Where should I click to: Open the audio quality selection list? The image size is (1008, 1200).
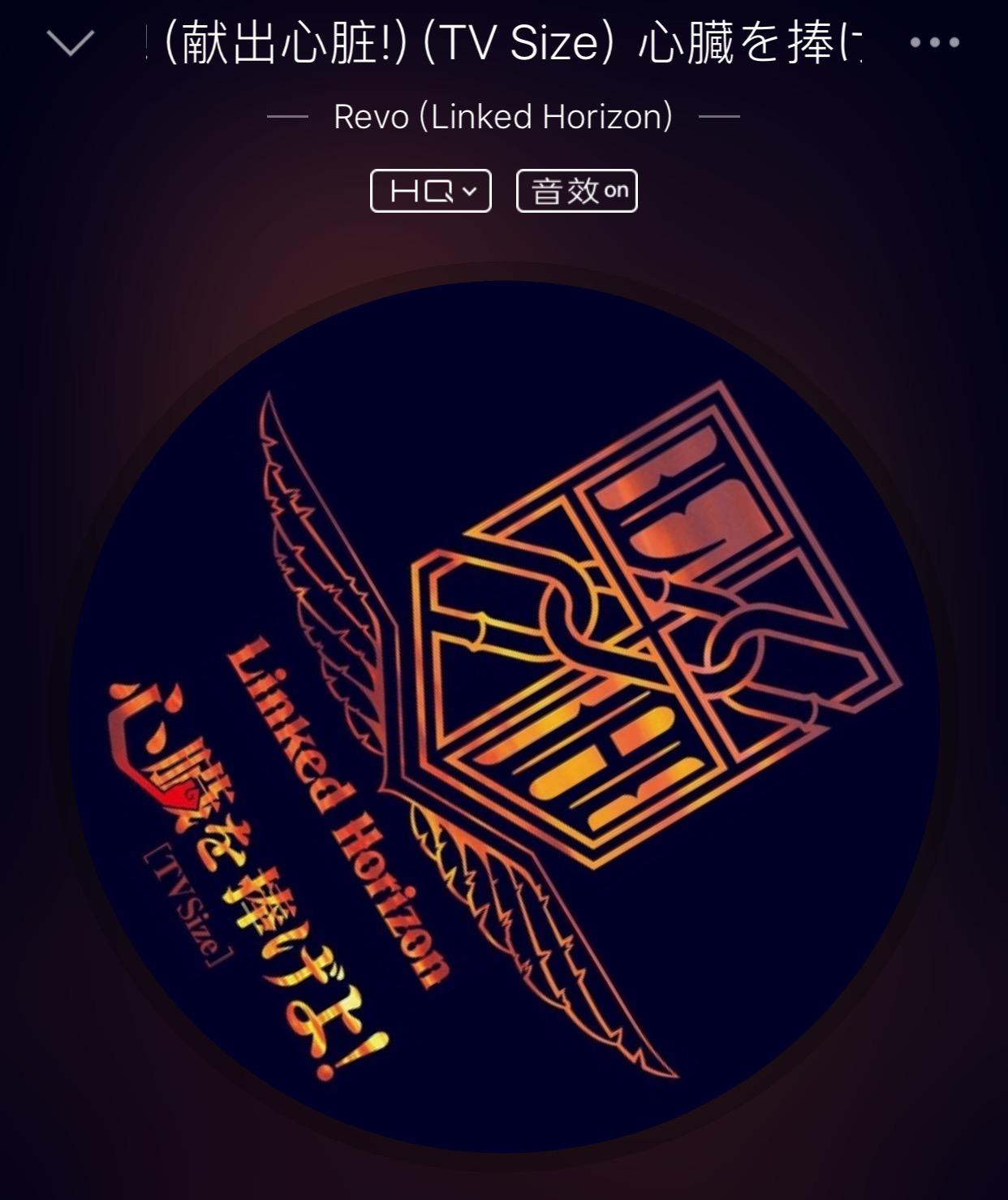point(430,192)
